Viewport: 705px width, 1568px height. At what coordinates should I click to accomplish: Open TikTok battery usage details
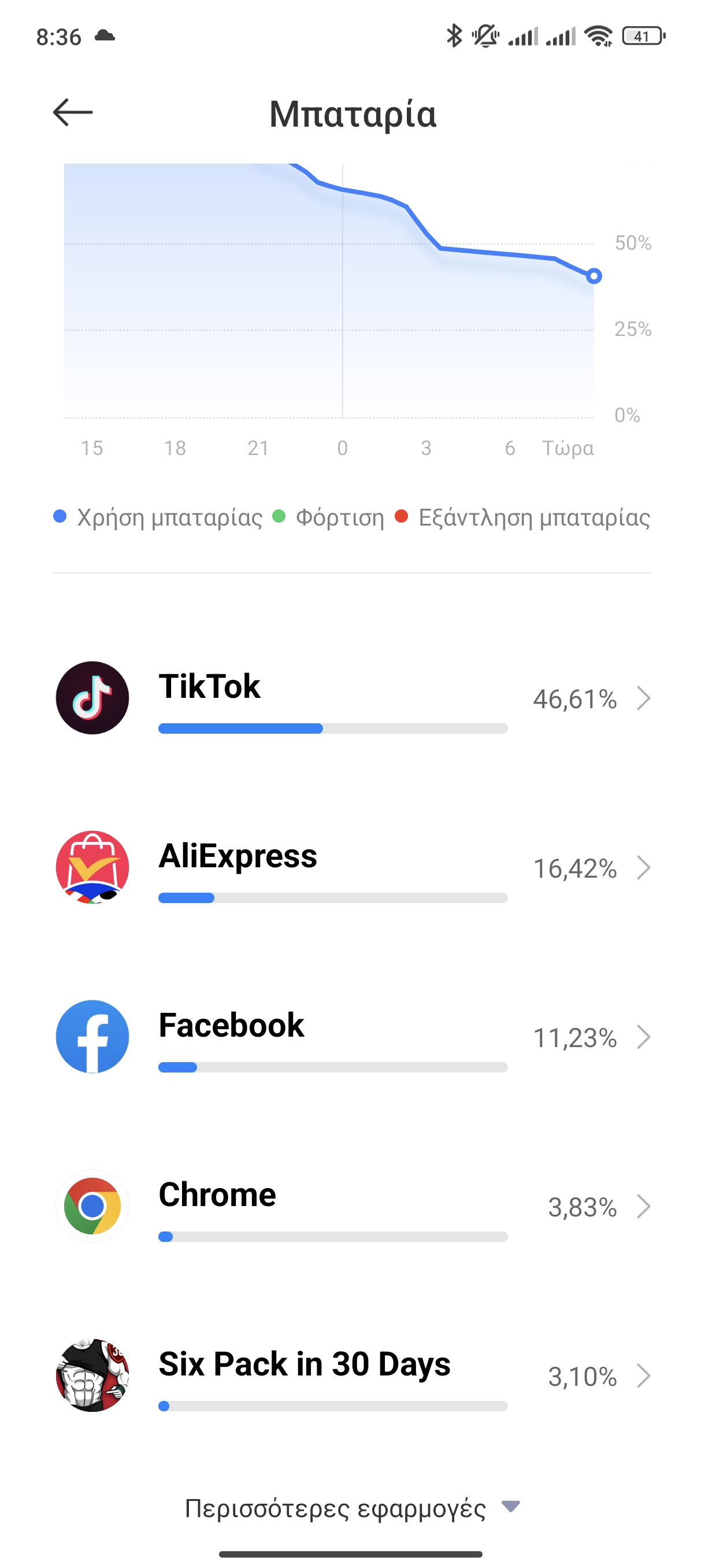coord(352,698)
